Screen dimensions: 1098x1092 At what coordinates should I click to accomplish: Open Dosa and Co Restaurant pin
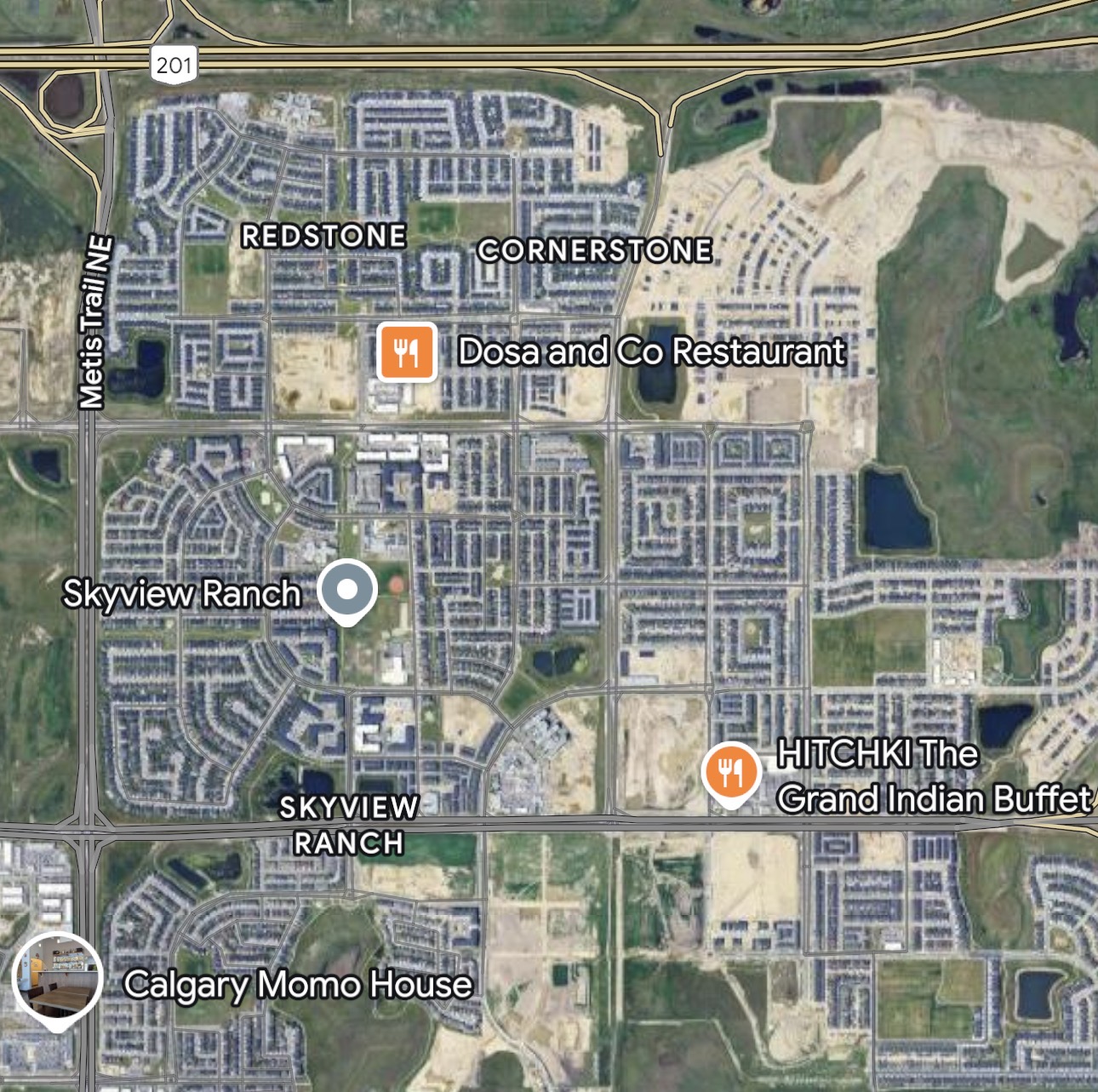pyautogui.click(x=407, y=351)
